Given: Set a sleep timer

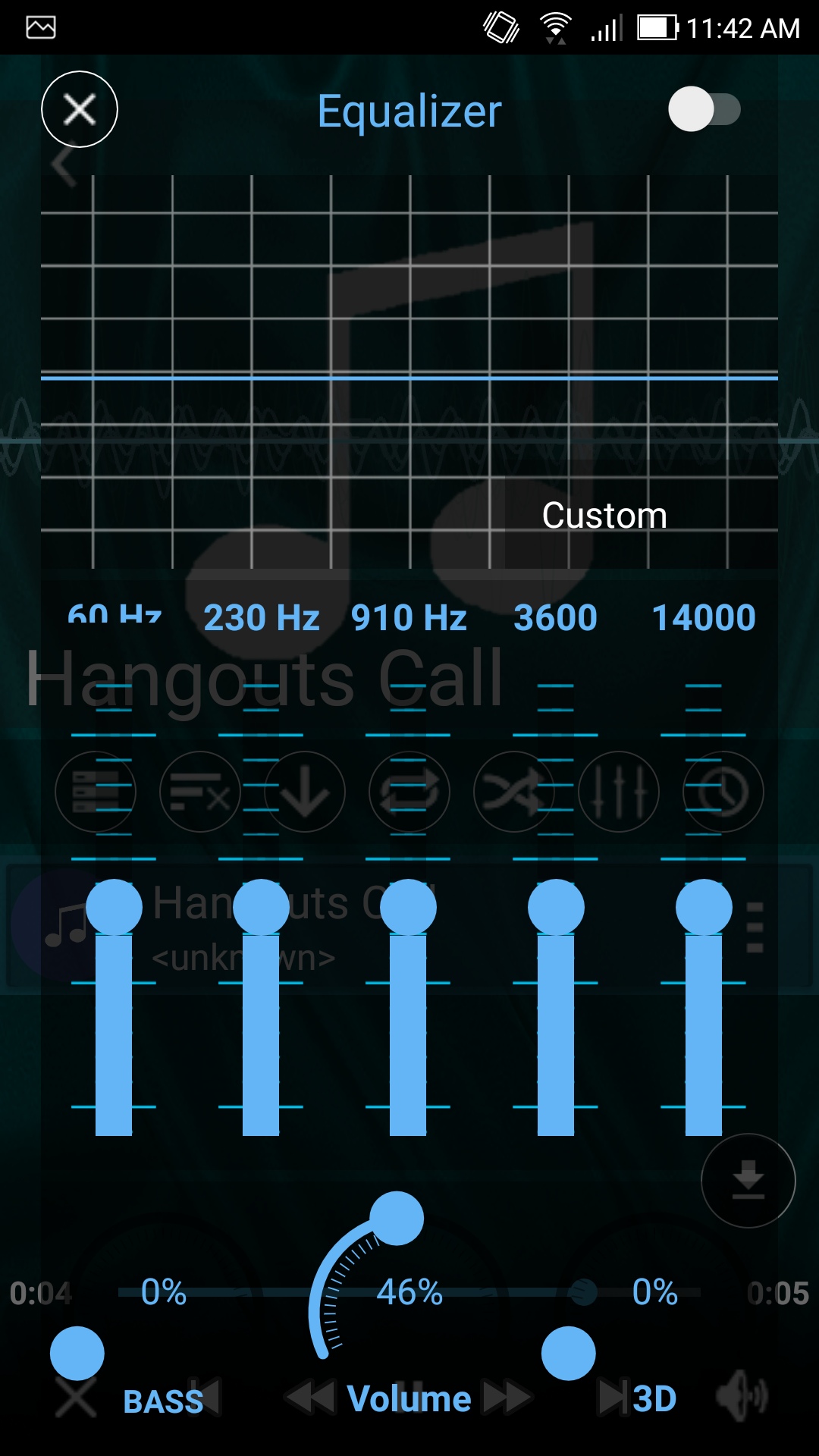Looking at the screenshot, I should coord(721,792).
